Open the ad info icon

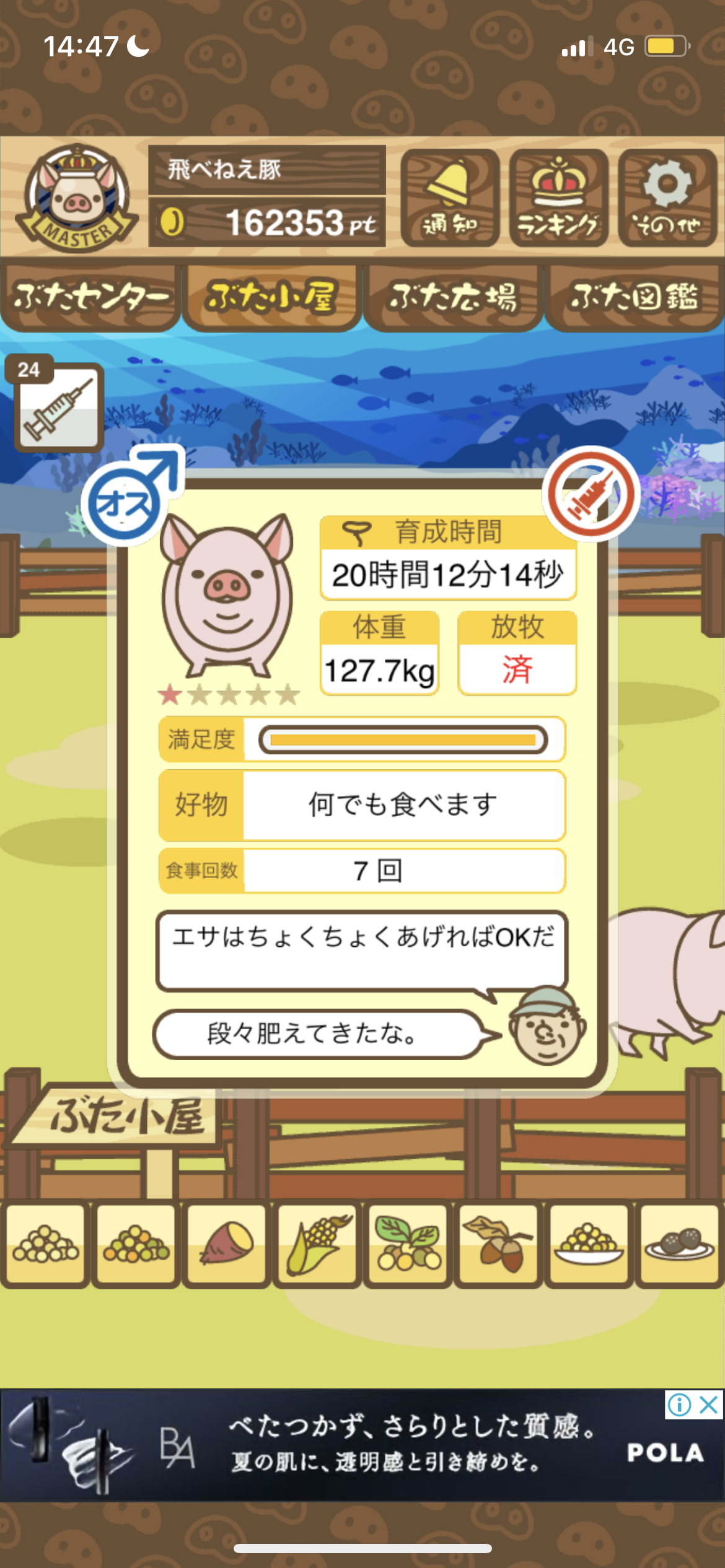tap(679, 1405)
